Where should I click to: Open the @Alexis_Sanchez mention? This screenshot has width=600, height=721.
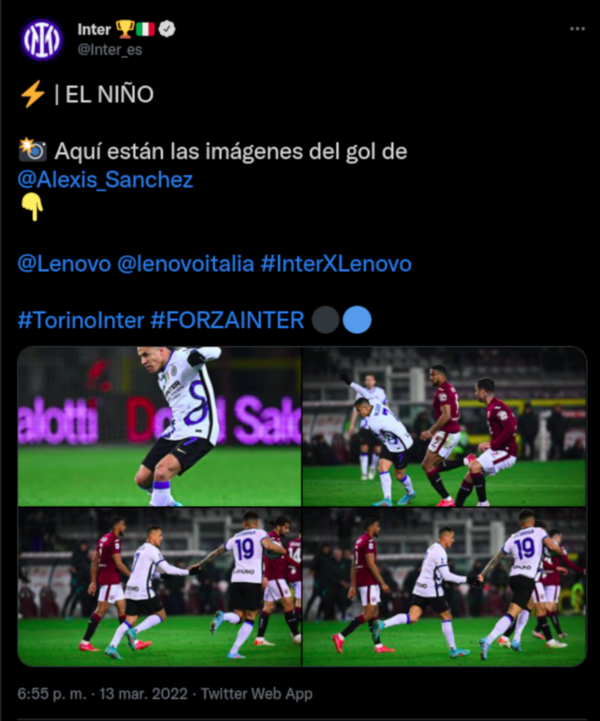(x=105, y=180)
